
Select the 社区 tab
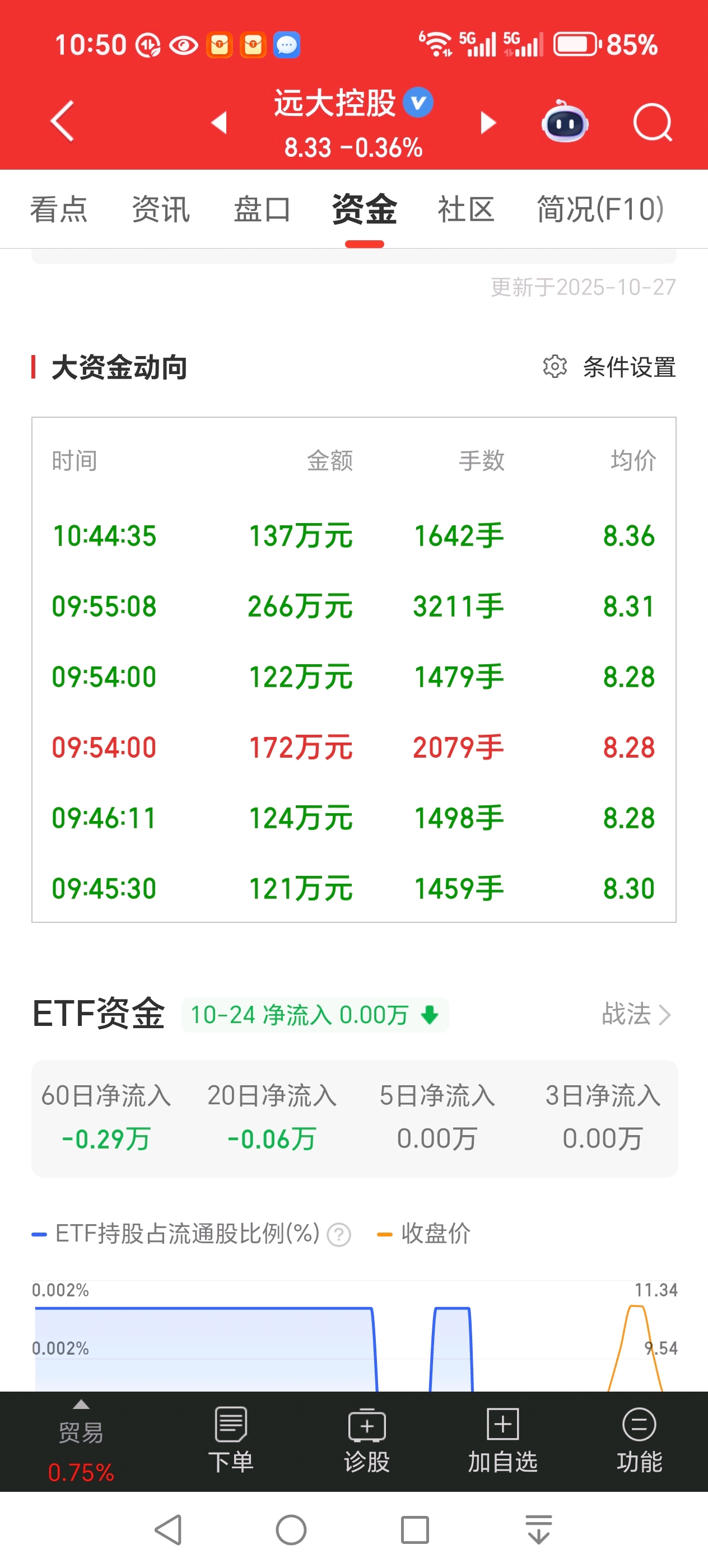coord(465,210)
